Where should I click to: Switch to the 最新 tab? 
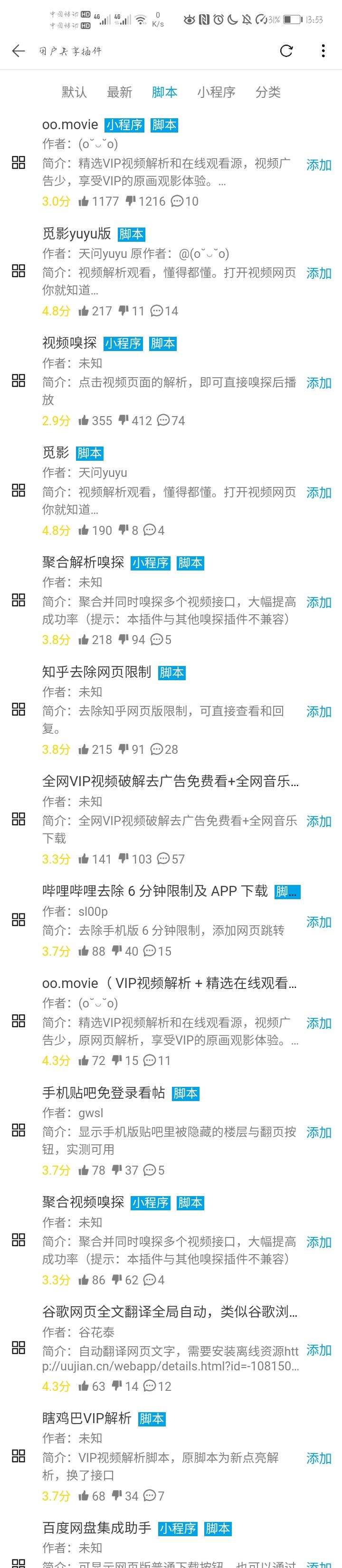click(x=119, y=92)
